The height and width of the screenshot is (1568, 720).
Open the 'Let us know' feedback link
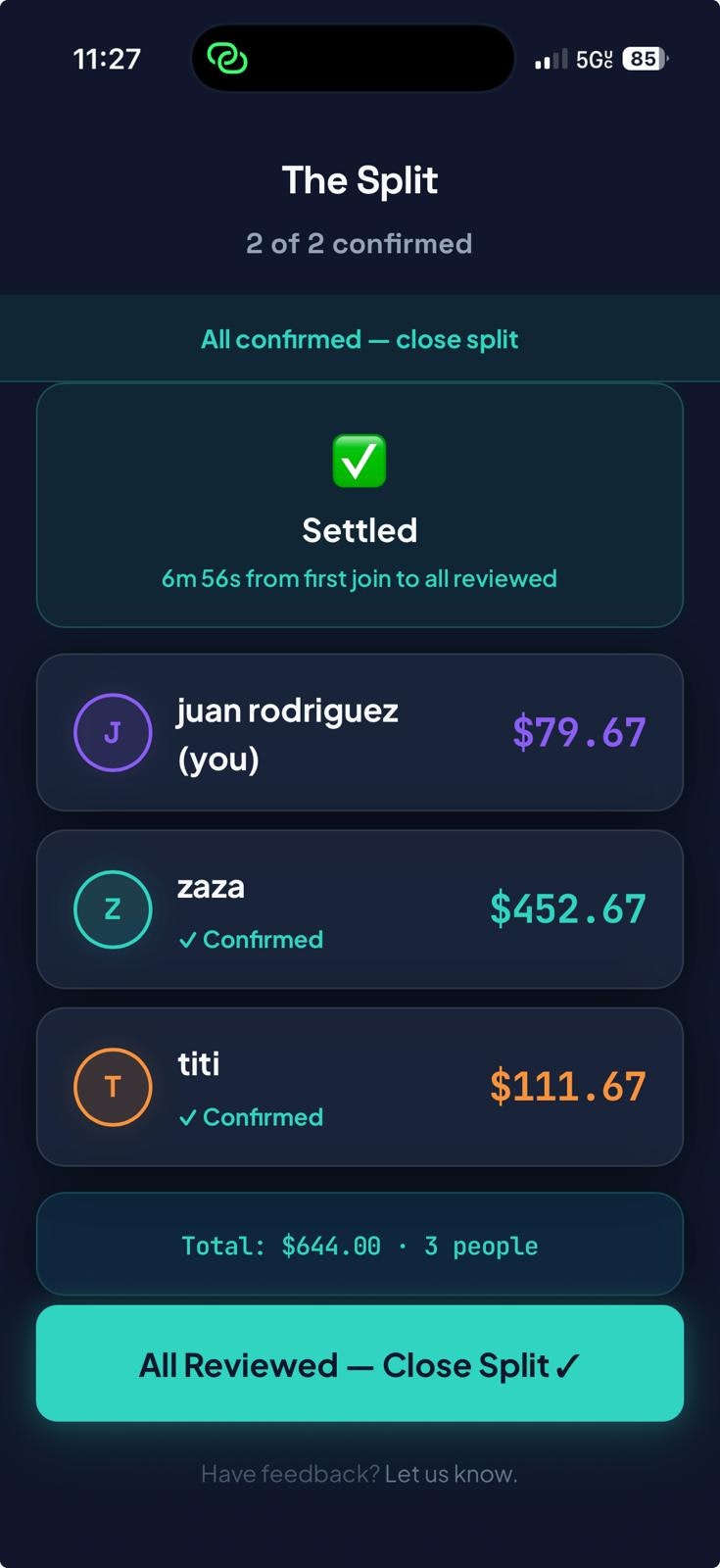pyautogui.click(x=451, y=1474)
